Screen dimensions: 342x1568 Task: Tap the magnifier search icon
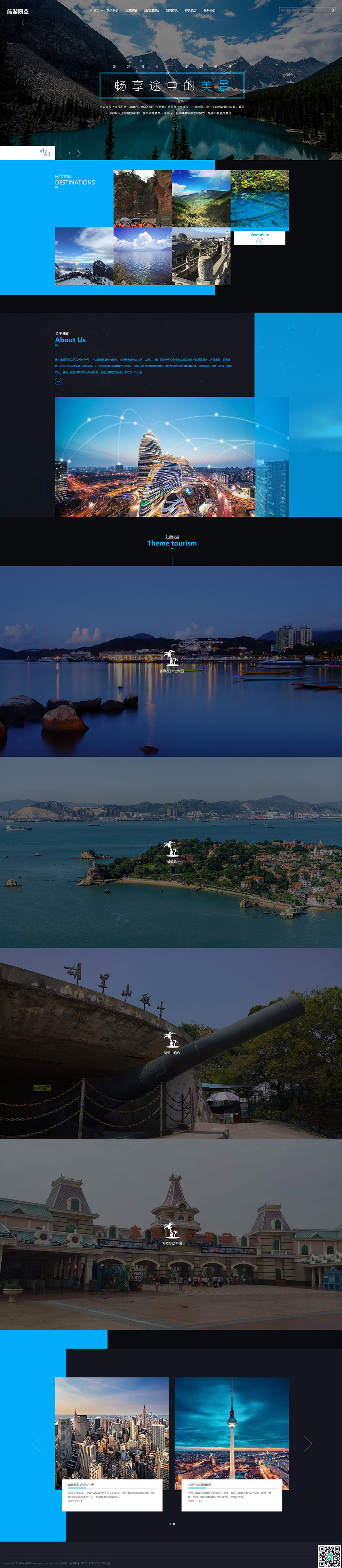click(x=332, y=10)
